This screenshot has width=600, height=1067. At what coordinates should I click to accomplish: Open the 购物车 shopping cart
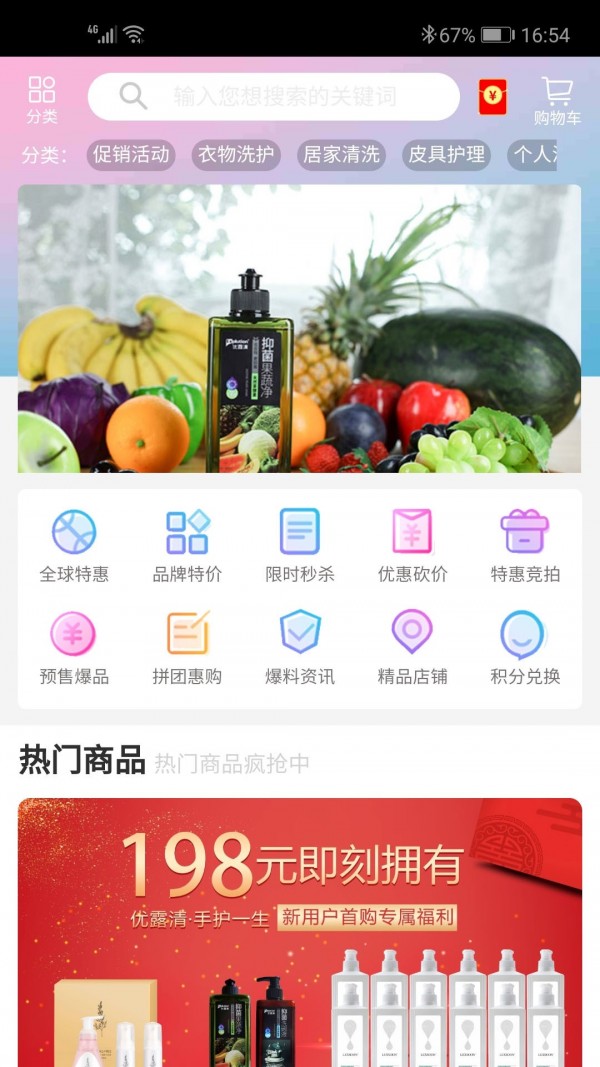pyautogui.click(x=557, y=100)
